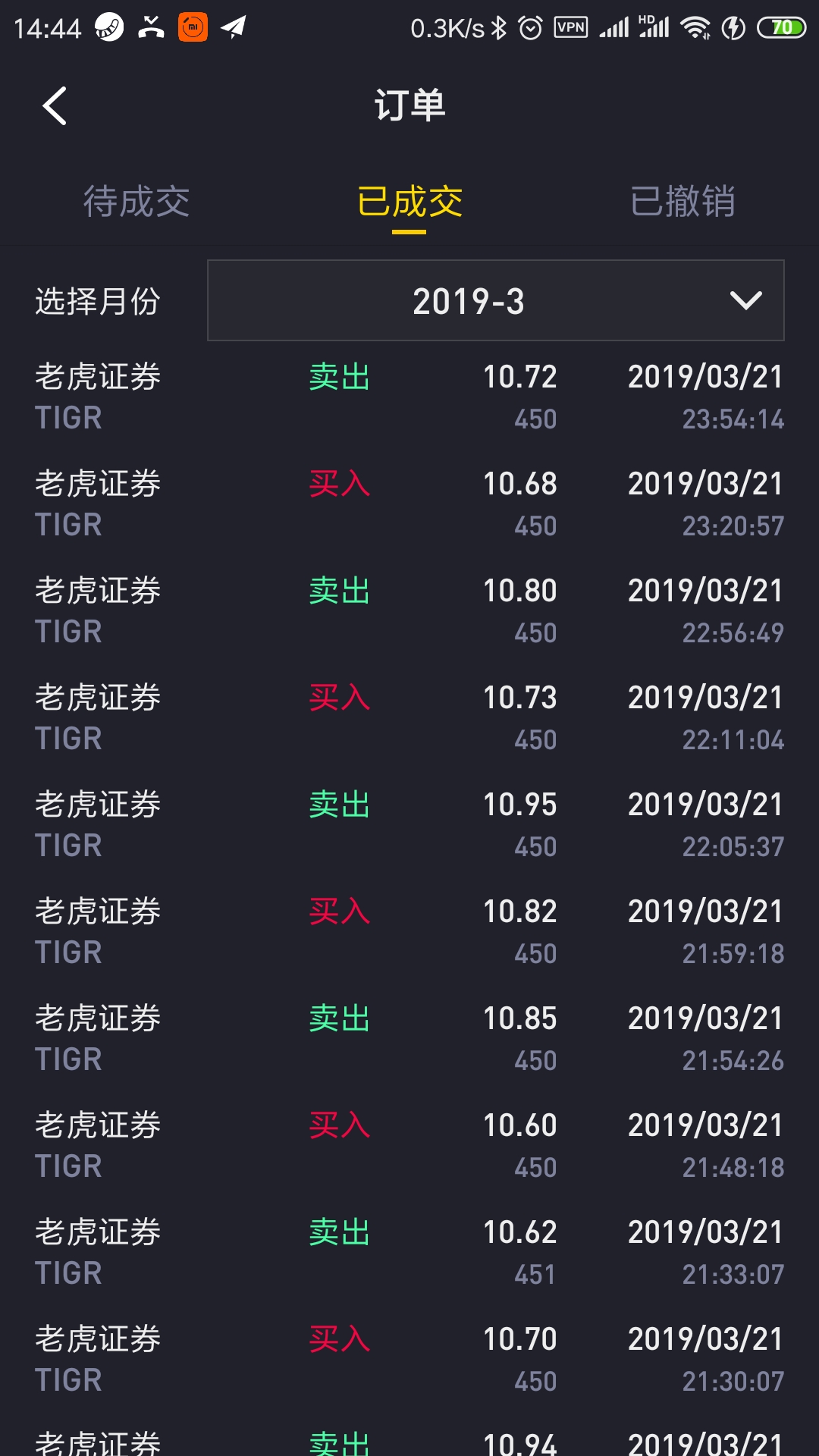Open the TIGR buy order at 23:20:57

pos(409,504)
